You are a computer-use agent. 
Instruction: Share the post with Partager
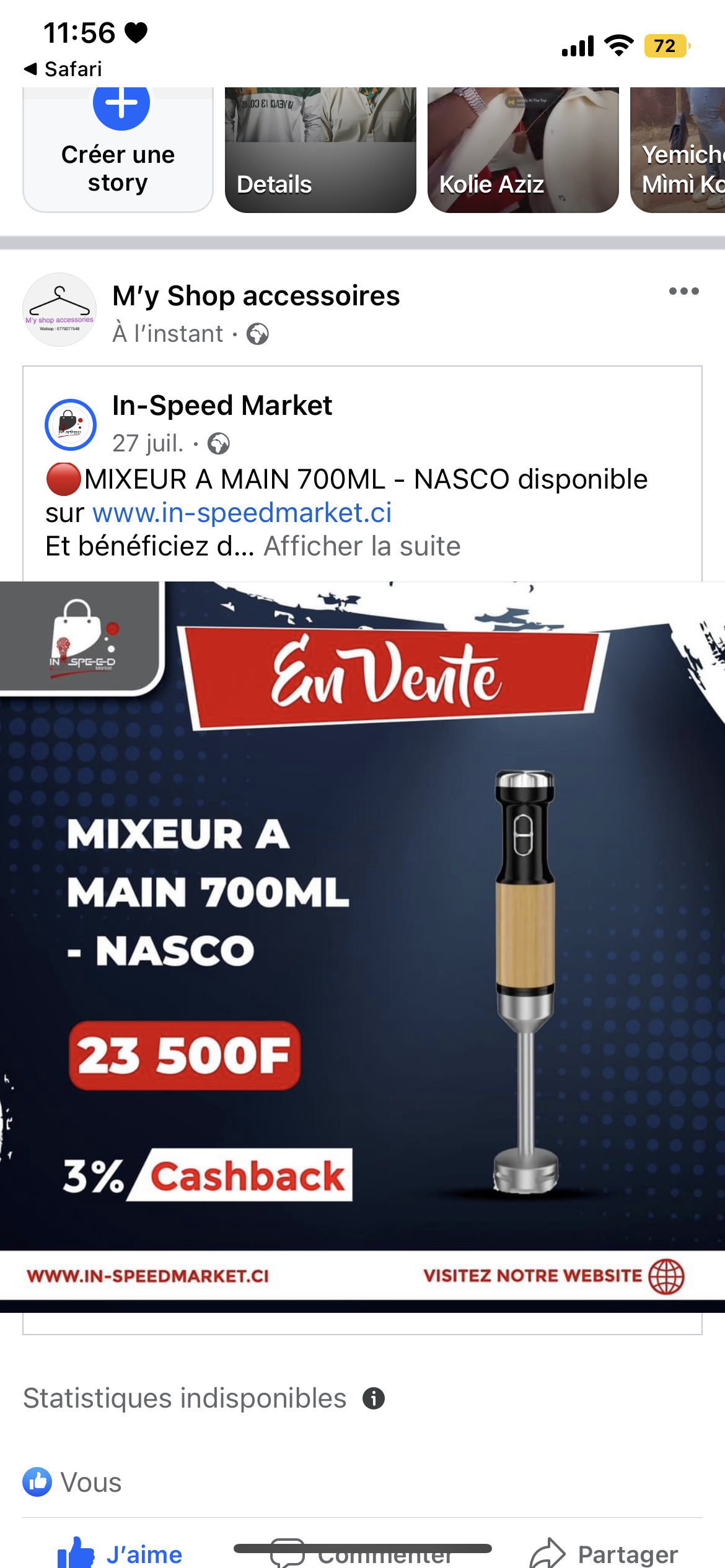(x=604, y=1553)
